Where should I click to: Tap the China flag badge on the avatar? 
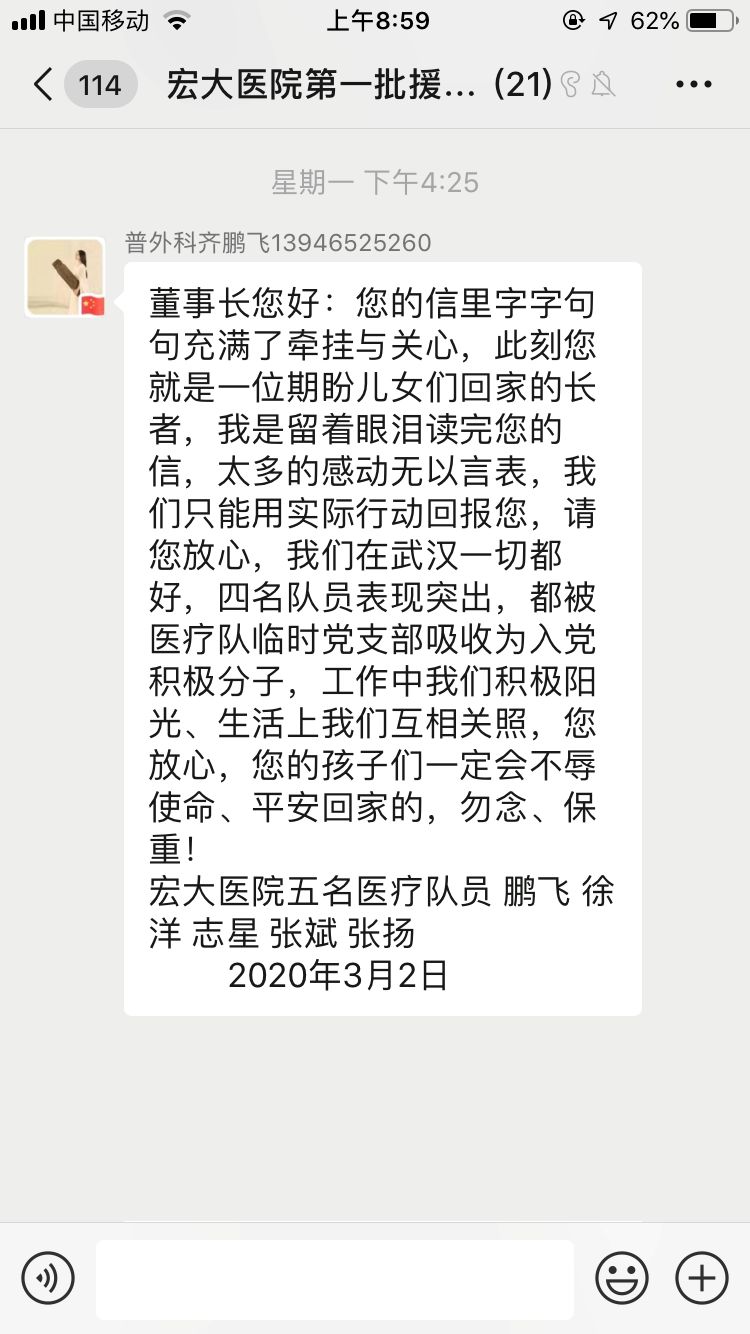tap(91, 305)
